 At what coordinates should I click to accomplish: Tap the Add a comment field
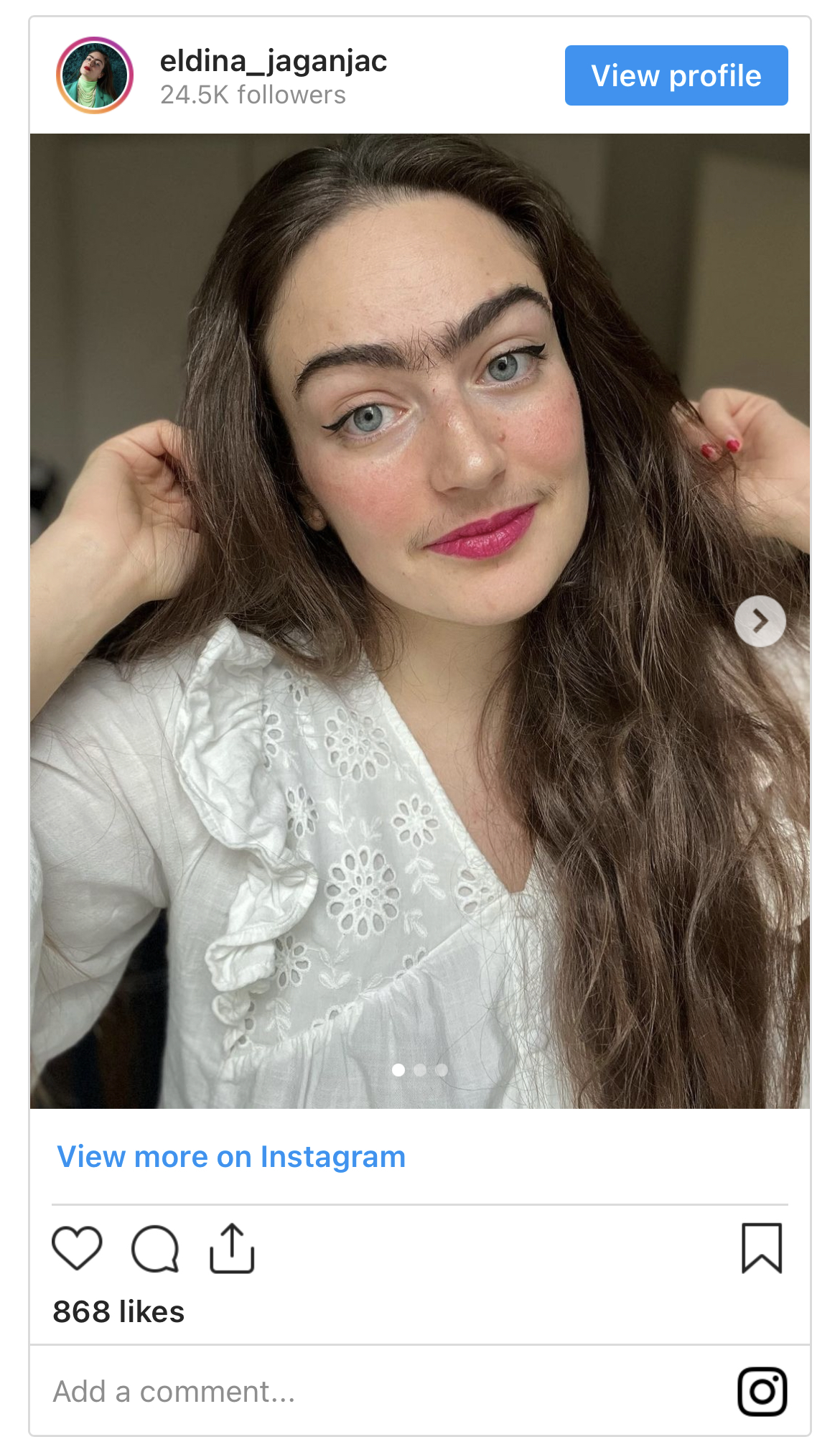[x=388, y=1391]
